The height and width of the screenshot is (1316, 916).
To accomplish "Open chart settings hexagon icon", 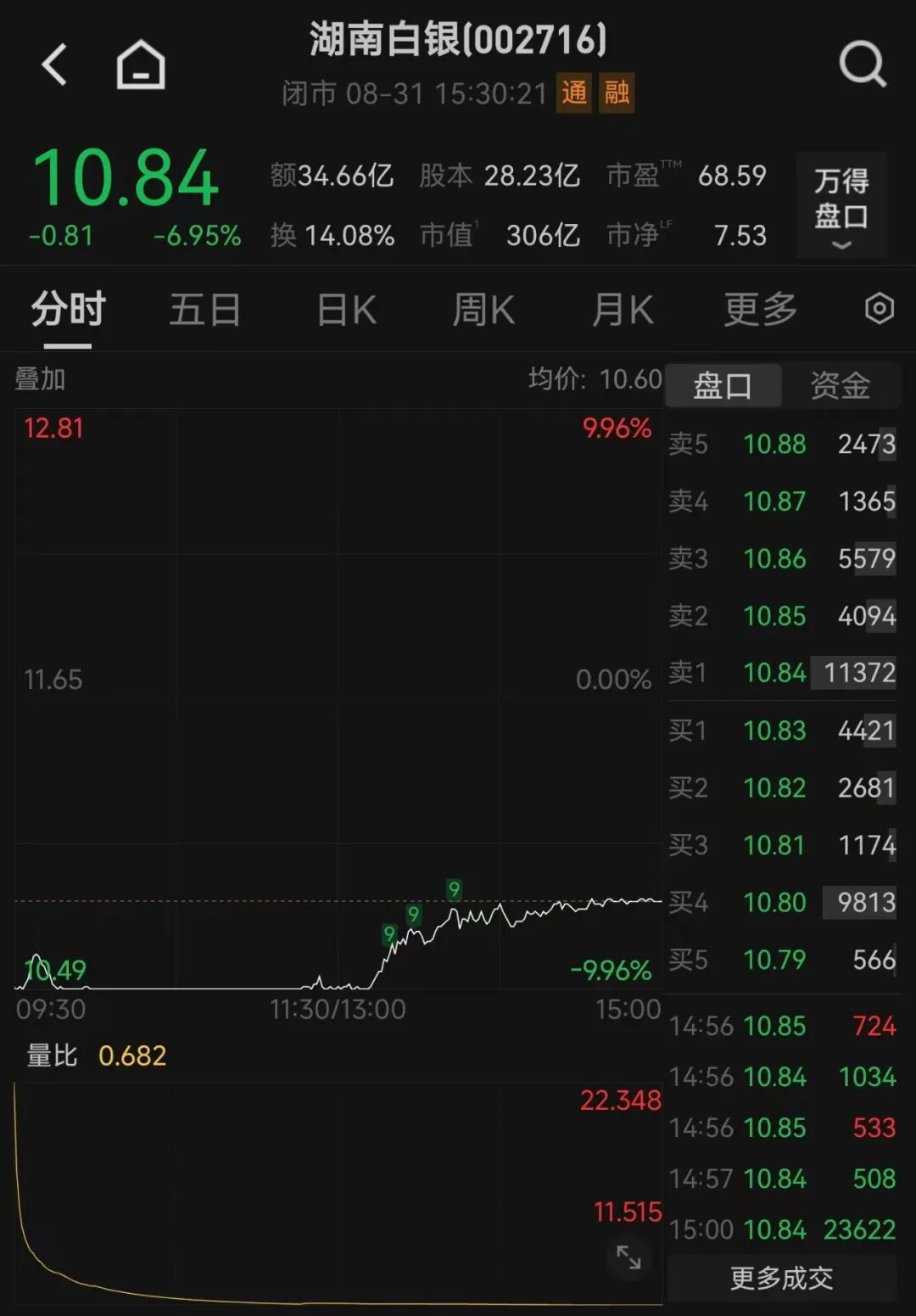I will pos(880,309).
